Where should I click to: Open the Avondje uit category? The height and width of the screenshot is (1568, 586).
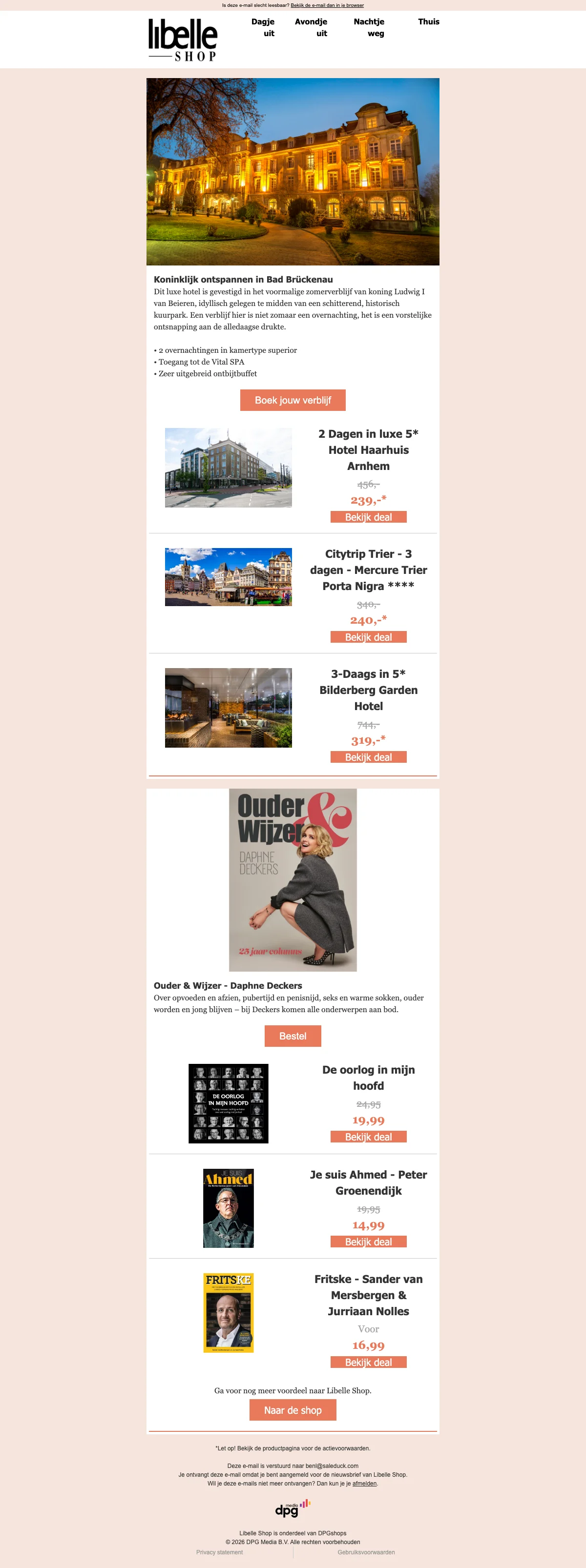(311, 27)
